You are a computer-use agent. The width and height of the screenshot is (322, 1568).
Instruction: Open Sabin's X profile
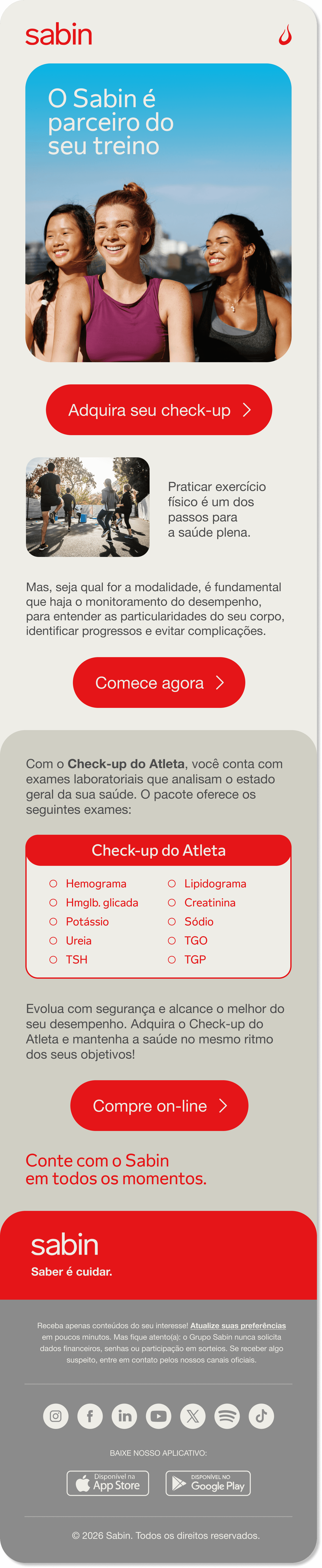pyautogui.click(x=193, y=1416)
